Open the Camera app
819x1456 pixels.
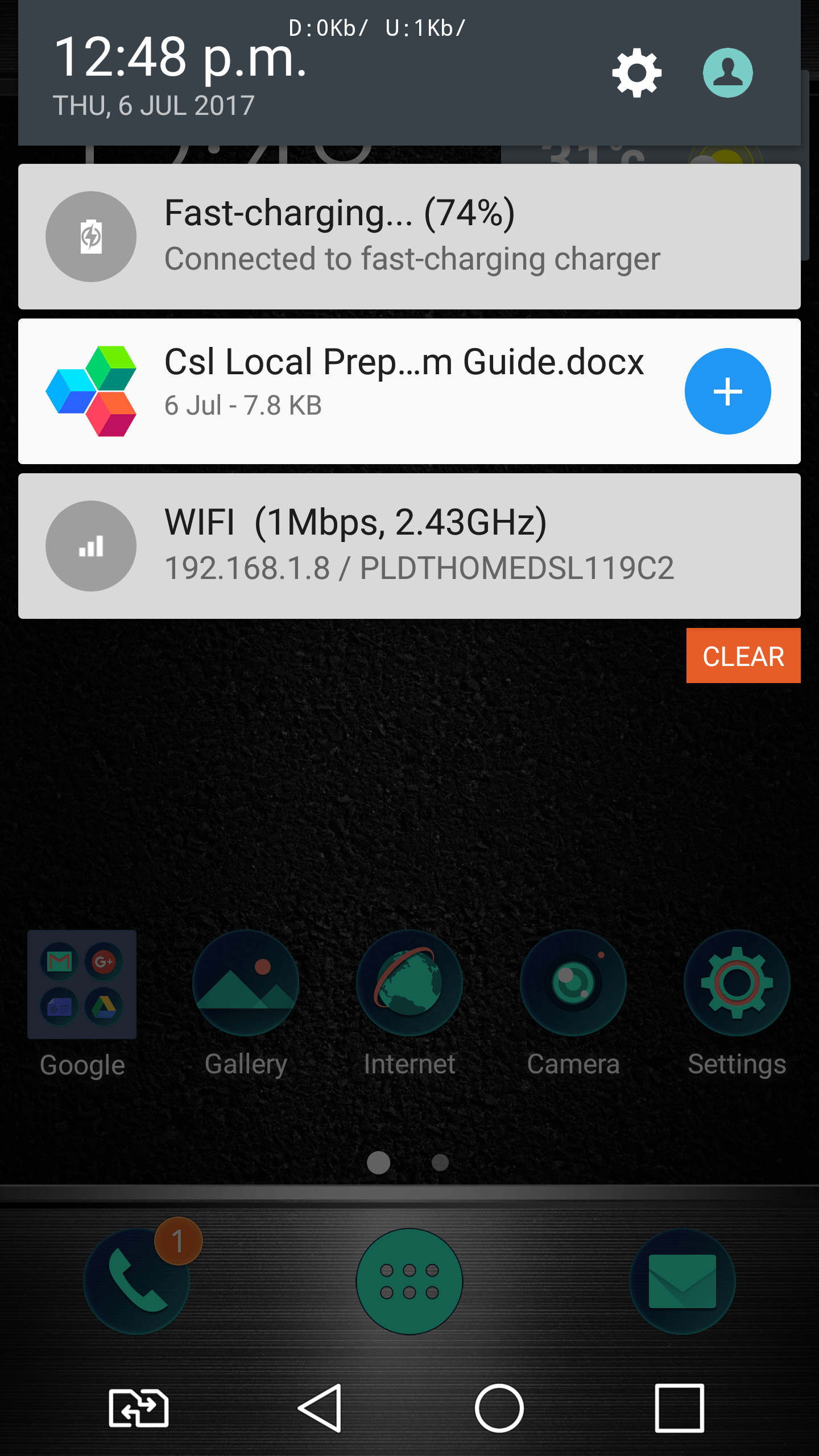point(573,984)
